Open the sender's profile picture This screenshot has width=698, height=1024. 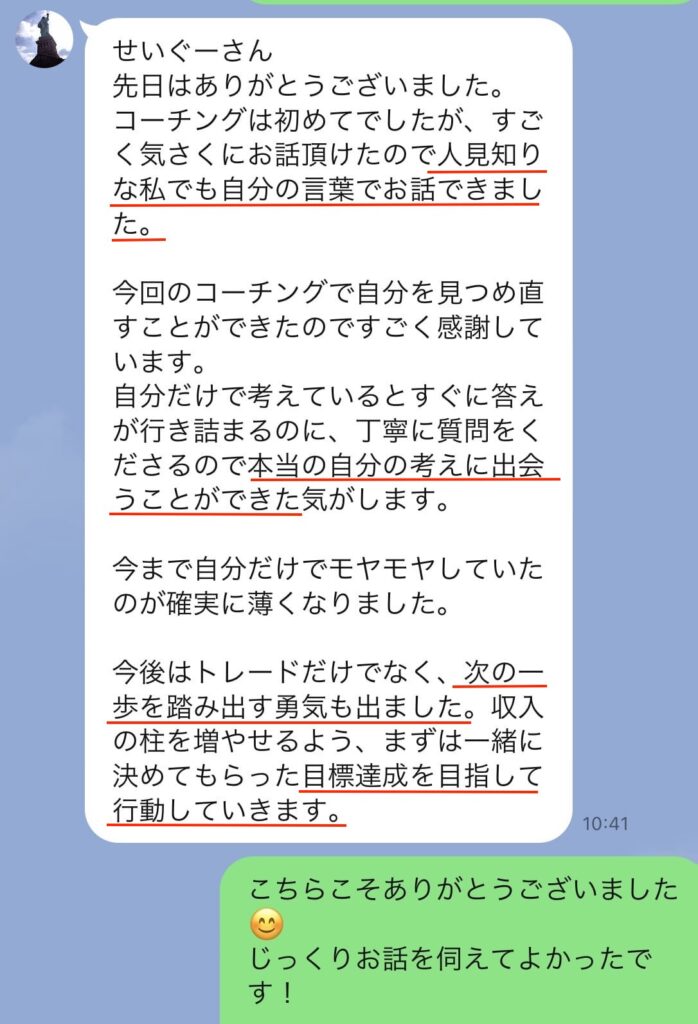[44, 40]
